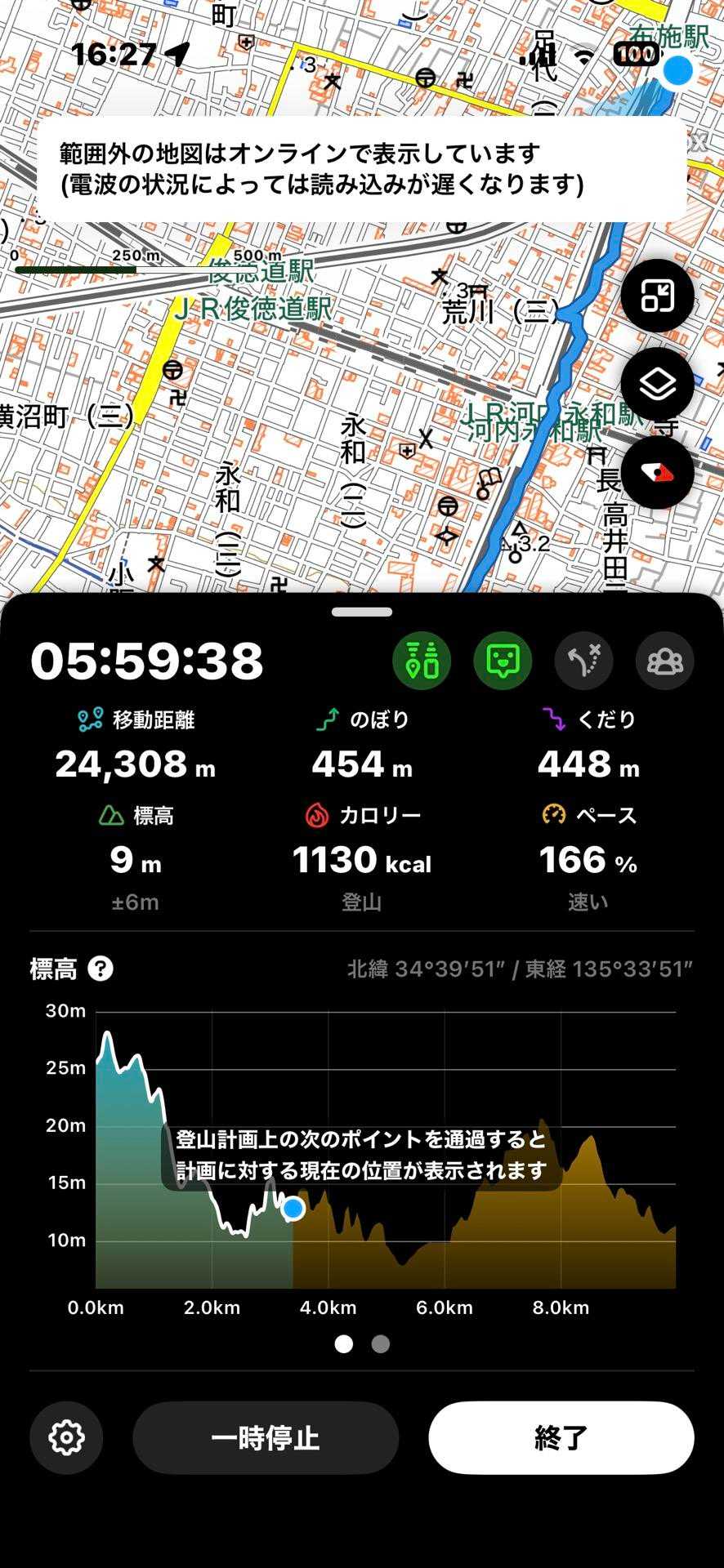
Task: Open the help icon beside 標高
Action: click(101, 969)
